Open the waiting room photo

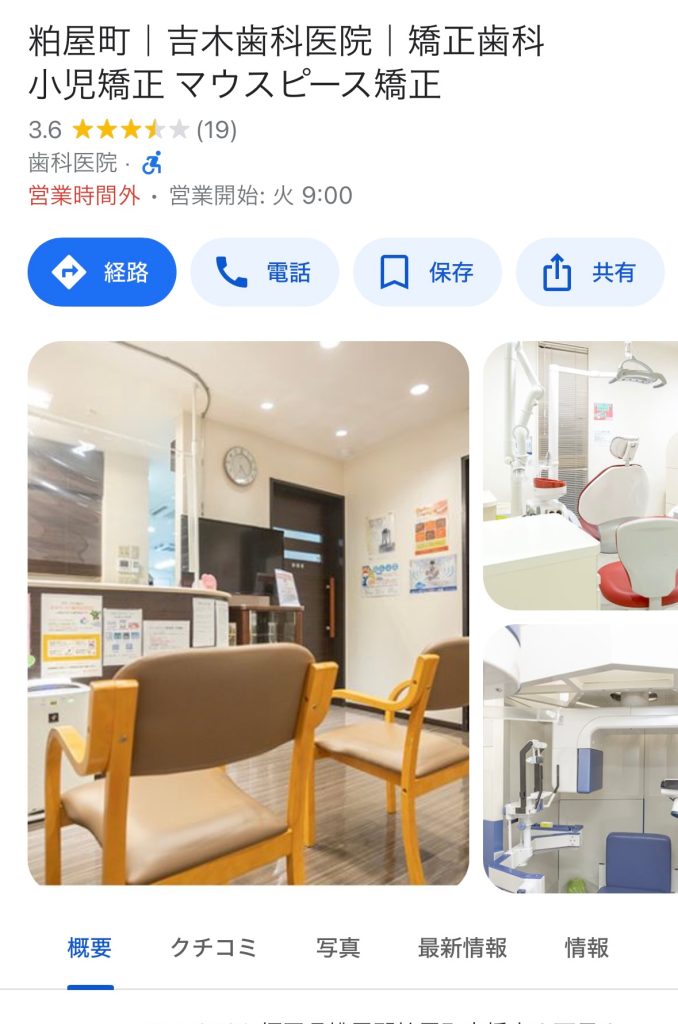coord(248,613)
